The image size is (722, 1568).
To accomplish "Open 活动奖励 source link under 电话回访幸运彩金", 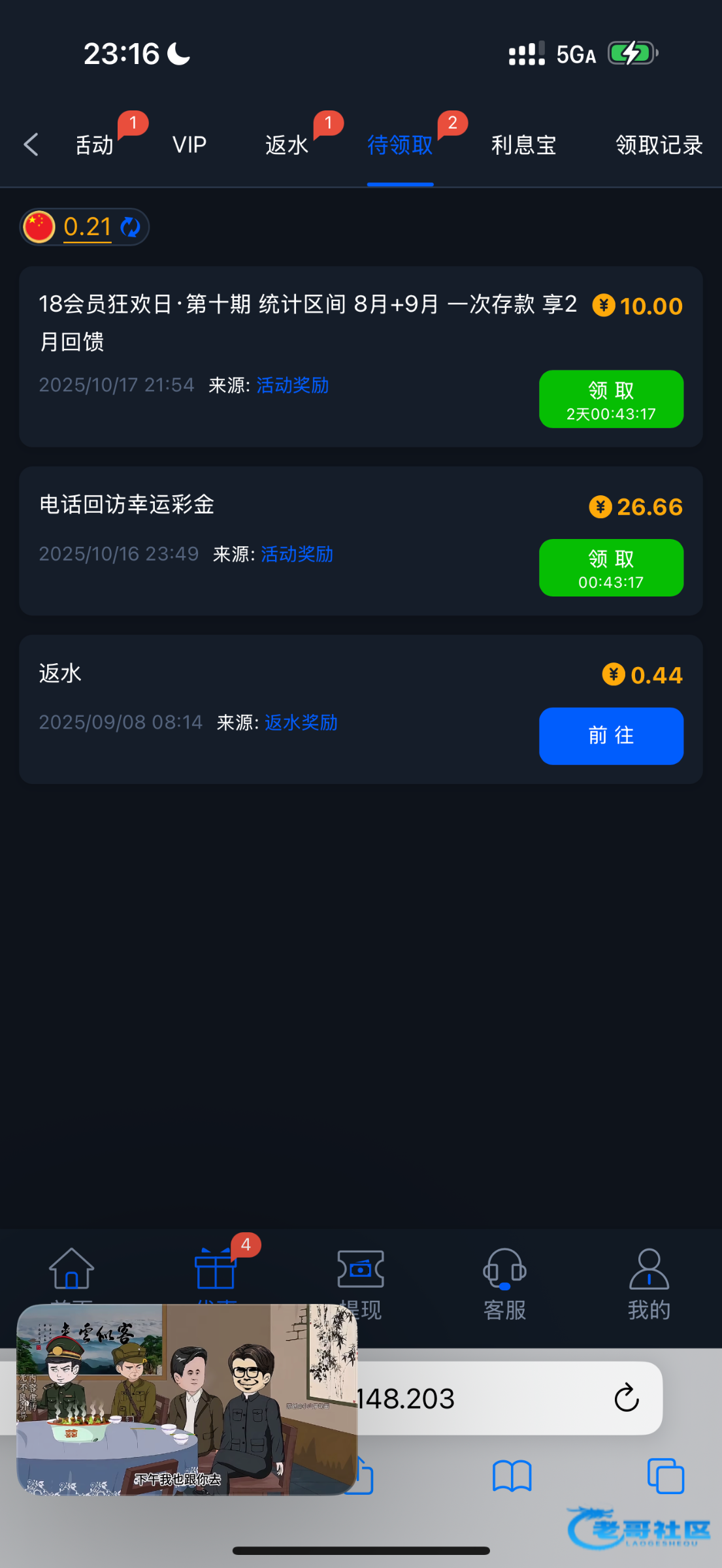I will point(297,554).
